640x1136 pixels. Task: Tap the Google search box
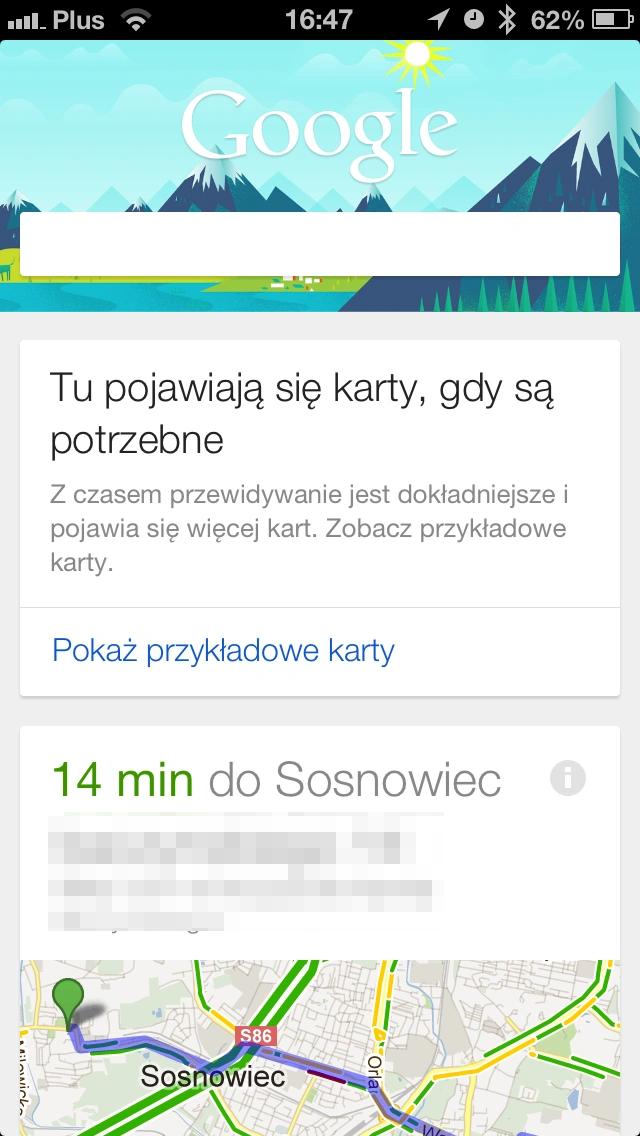[x=320, y=244]
